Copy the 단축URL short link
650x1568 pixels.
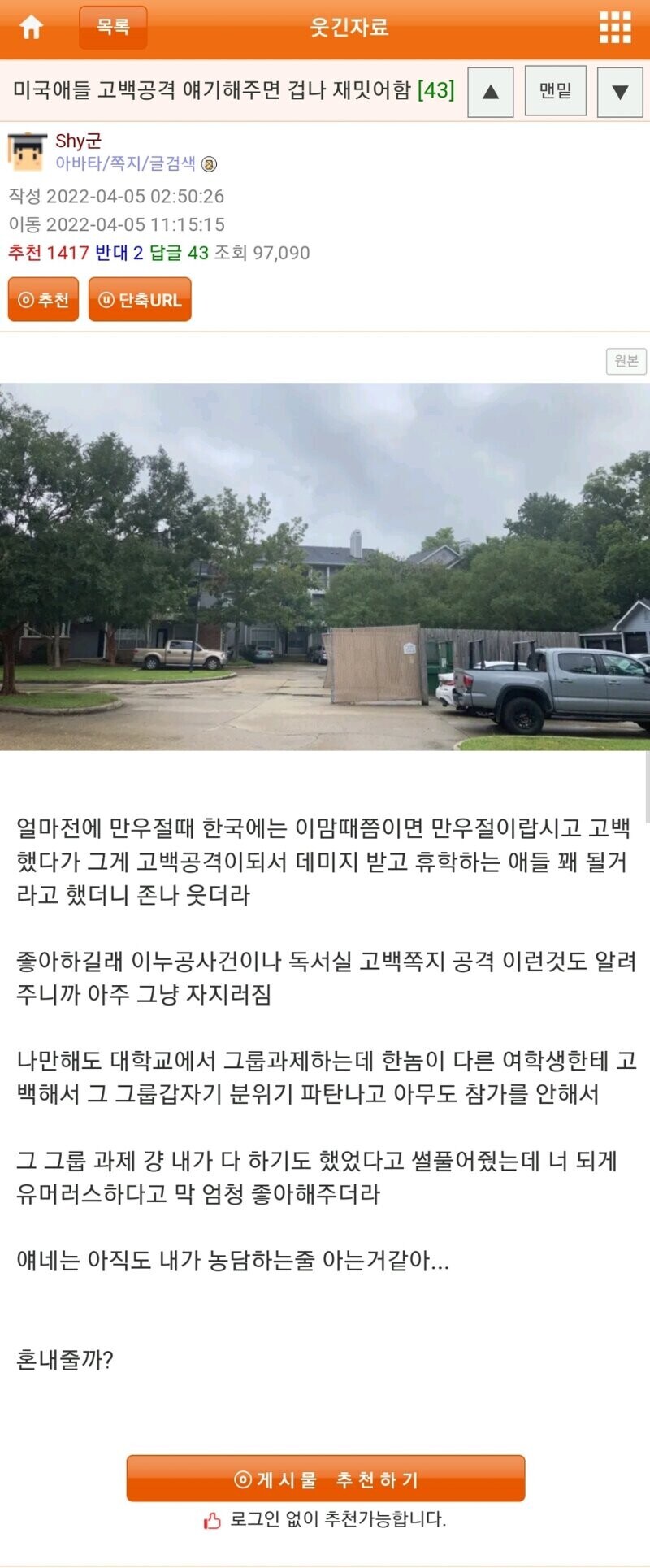click(140, 300)
